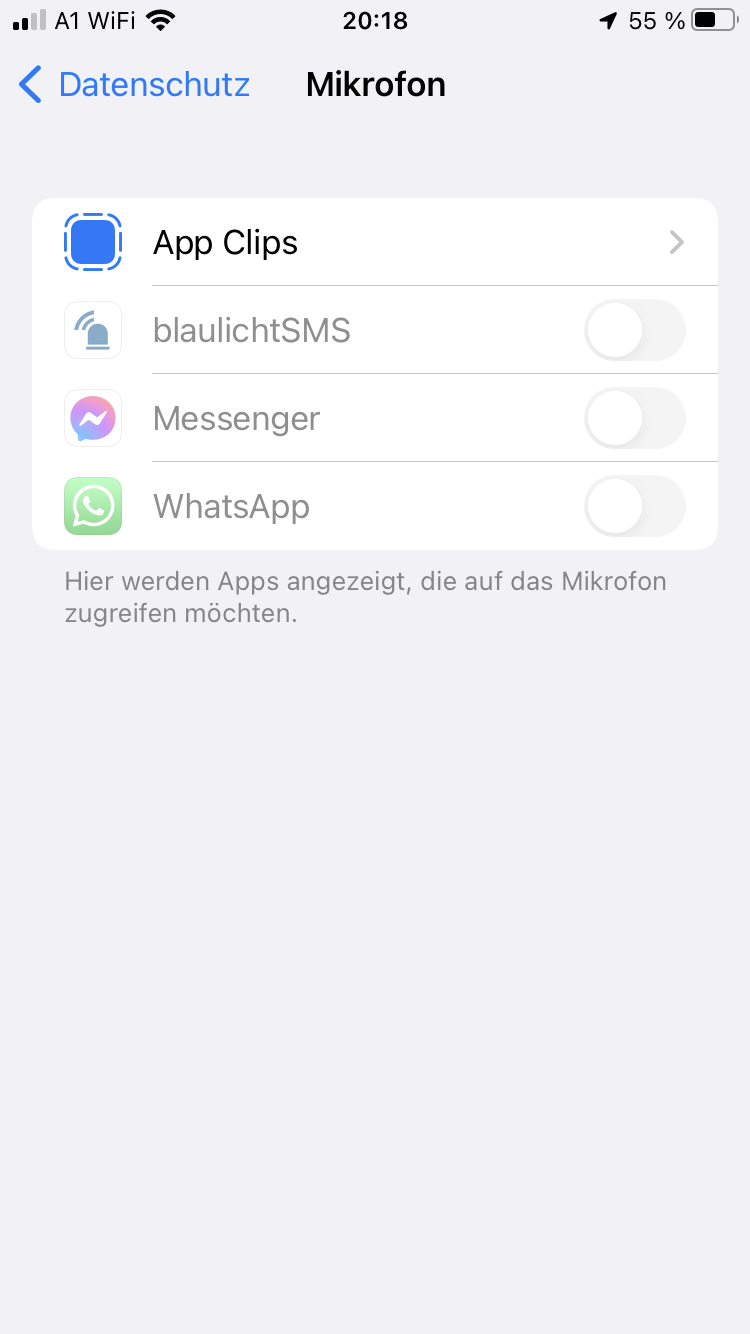Viewport: 750px width, 1334px height.
Task: Go back to Datenschutz settings
Action: [x=134, y=85]
